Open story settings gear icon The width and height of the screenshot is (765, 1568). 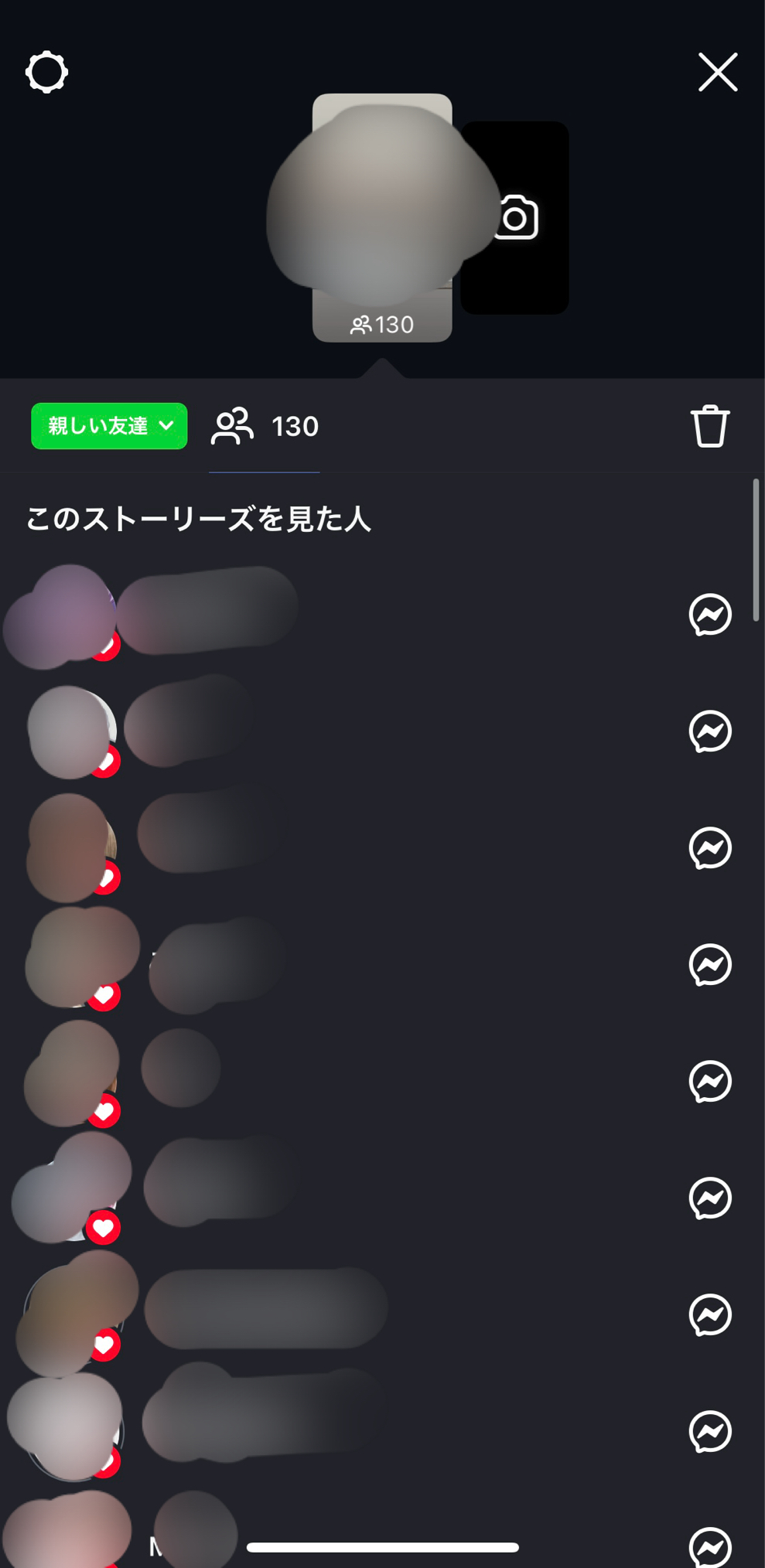[46, 73]
